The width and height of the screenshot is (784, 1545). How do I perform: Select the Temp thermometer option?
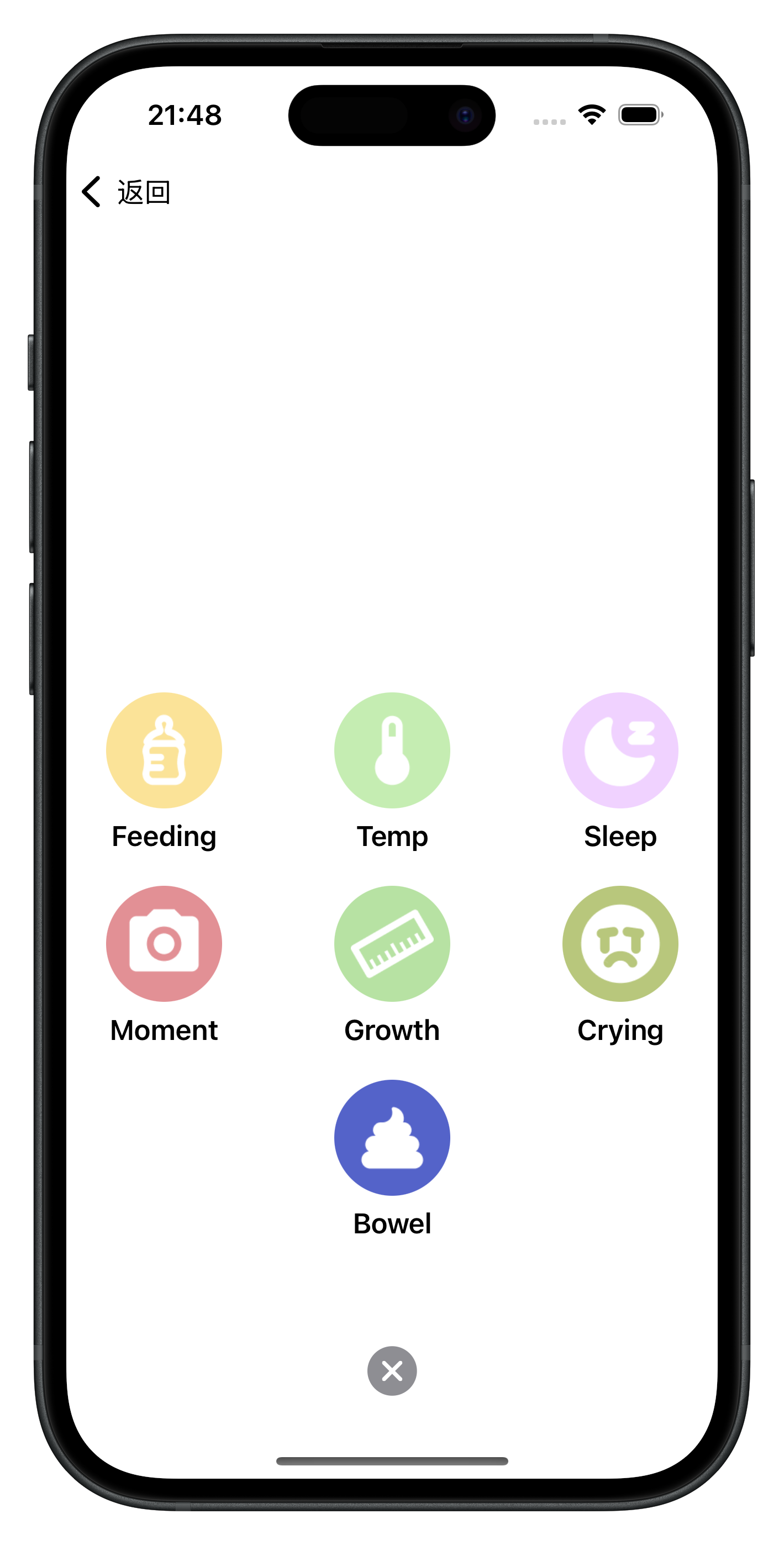pos(392,750)
